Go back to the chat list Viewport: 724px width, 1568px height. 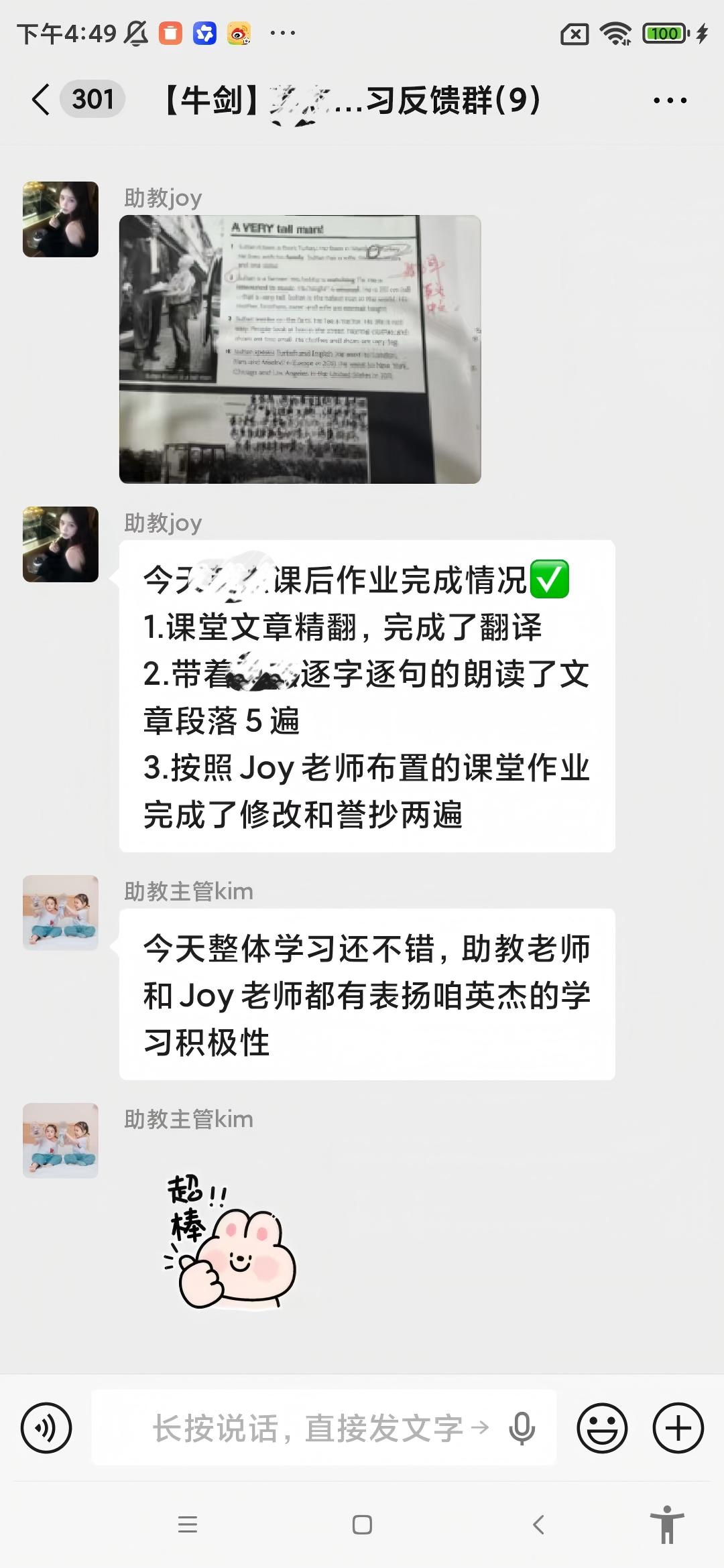click(41, 100)
